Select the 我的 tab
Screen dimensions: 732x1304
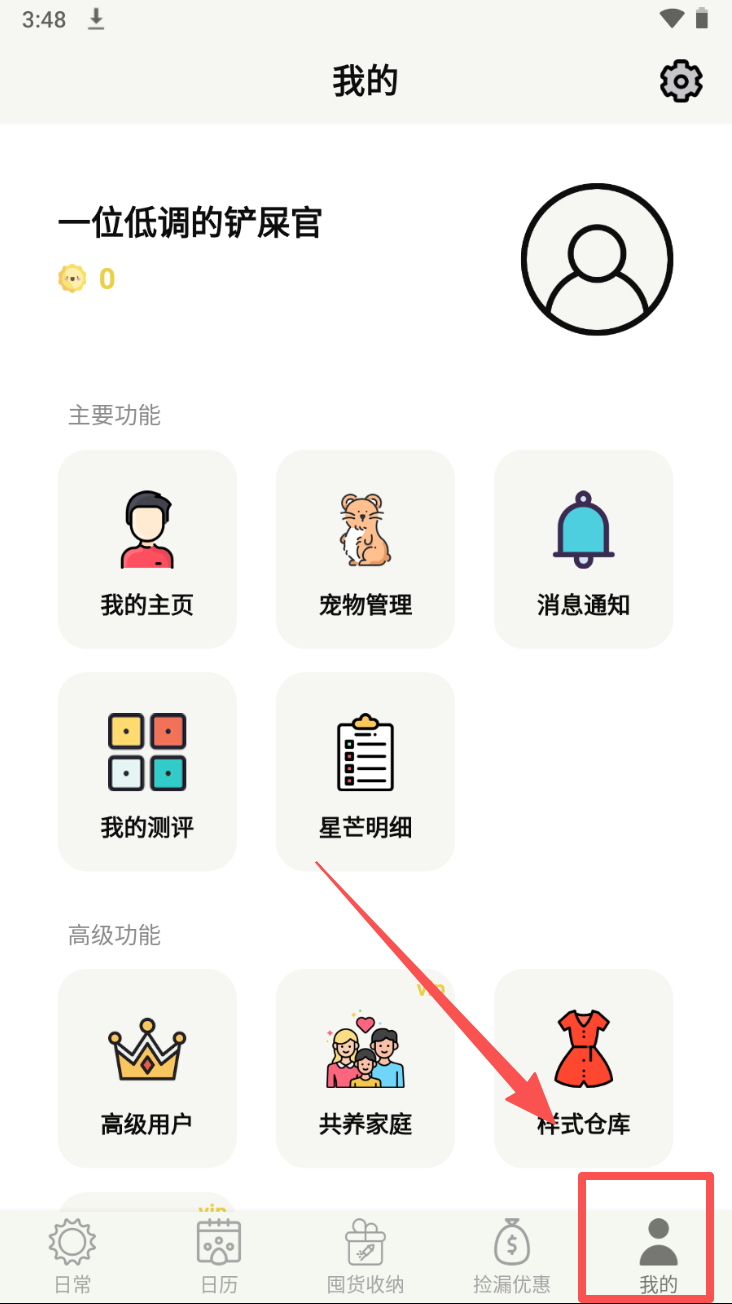pos(658,1255)
